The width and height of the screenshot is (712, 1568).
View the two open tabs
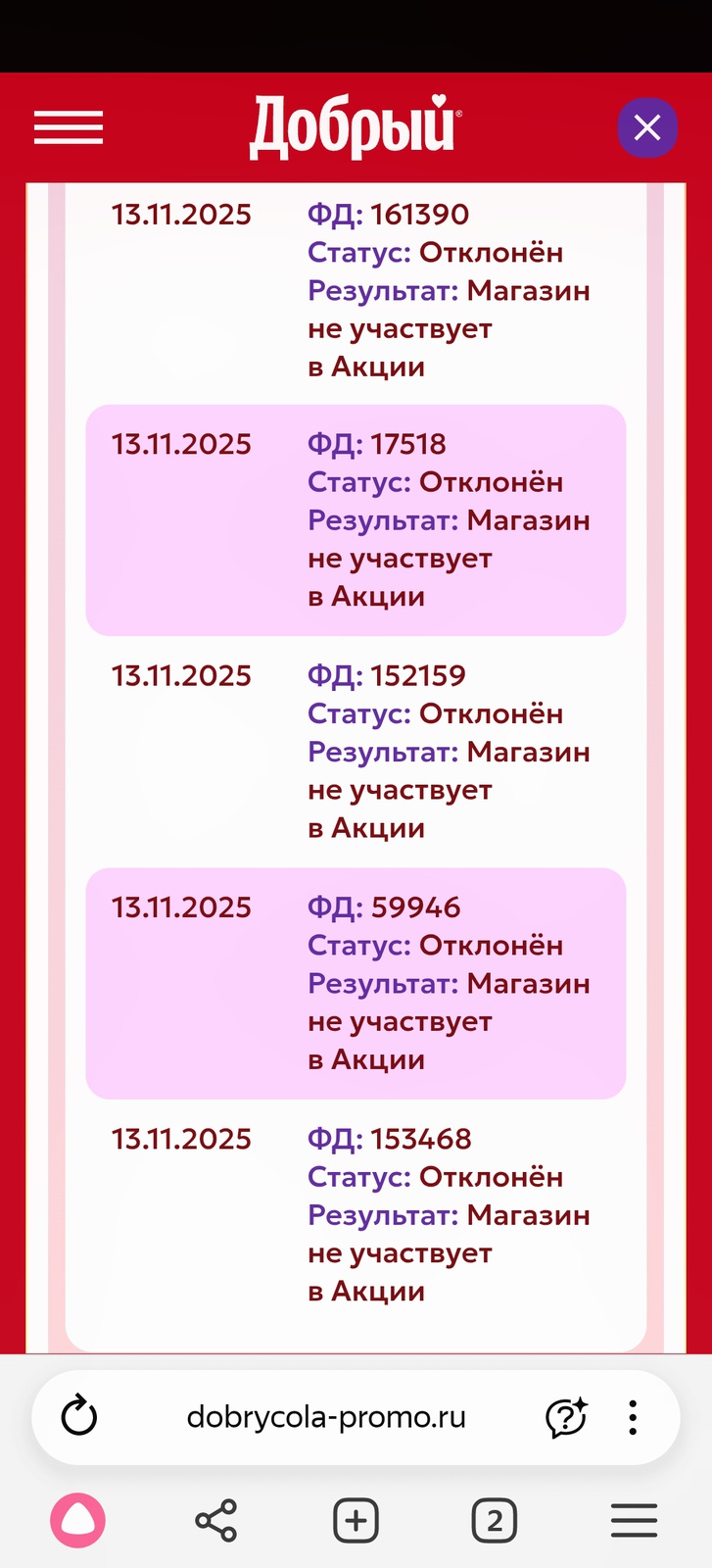(x=494, y=1521)
